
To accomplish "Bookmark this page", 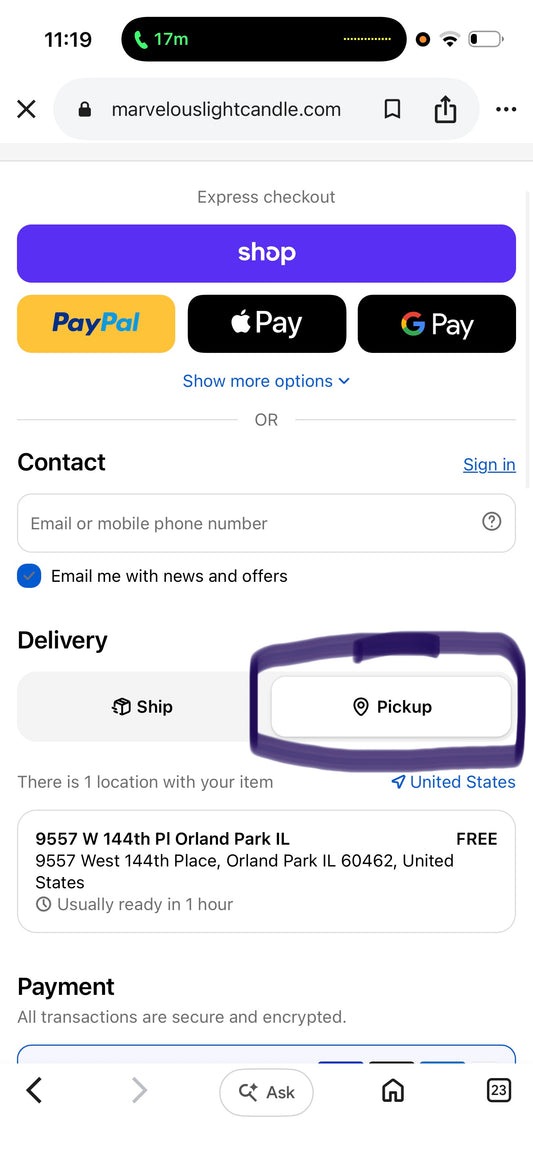I will coord(393,110).
